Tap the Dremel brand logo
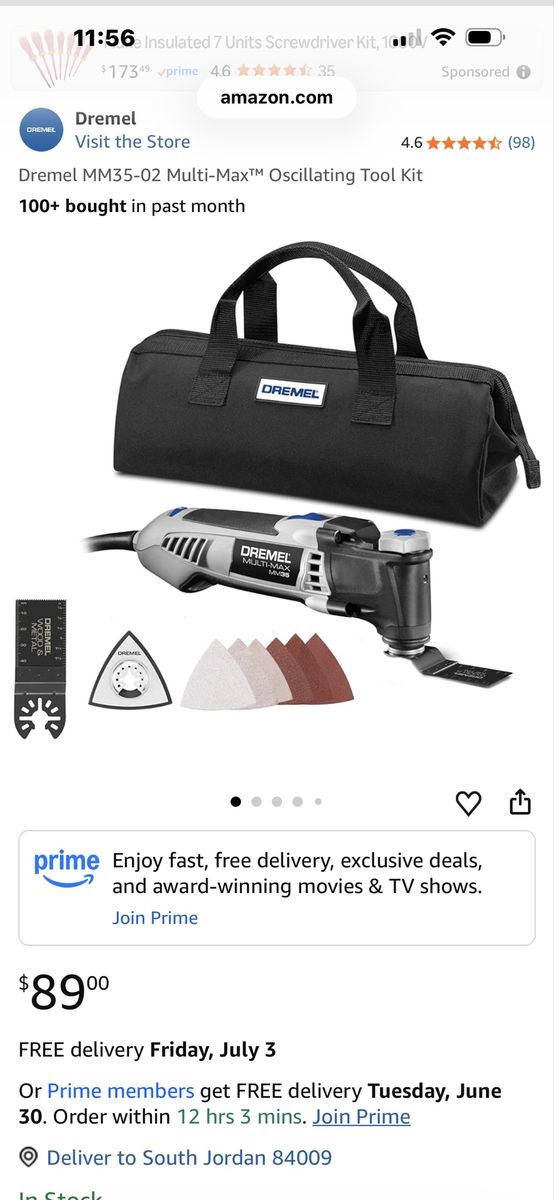The image size is (554, 1200). [41, 130]
